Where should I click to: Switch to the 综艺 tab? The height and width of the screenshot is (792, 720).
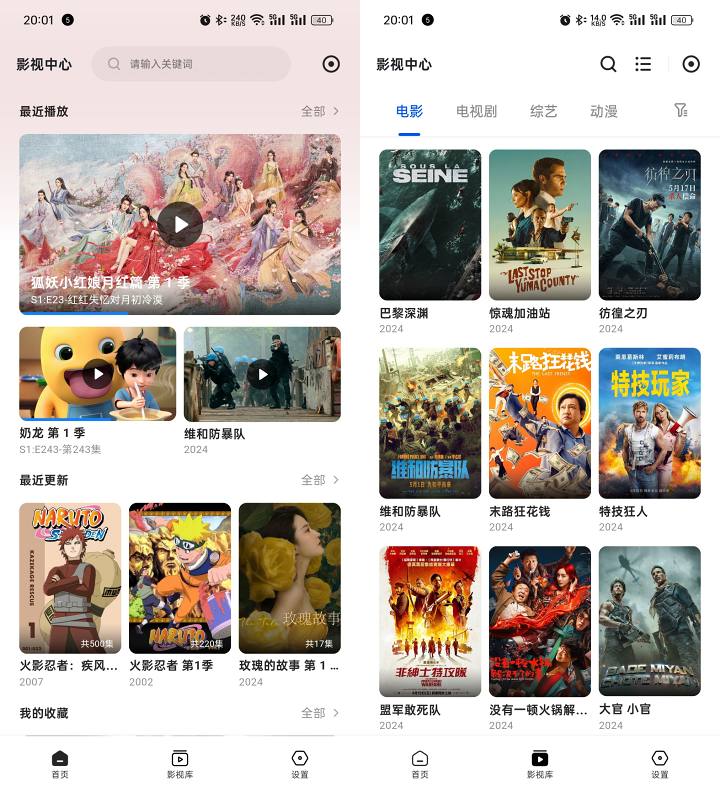point(543,112)
